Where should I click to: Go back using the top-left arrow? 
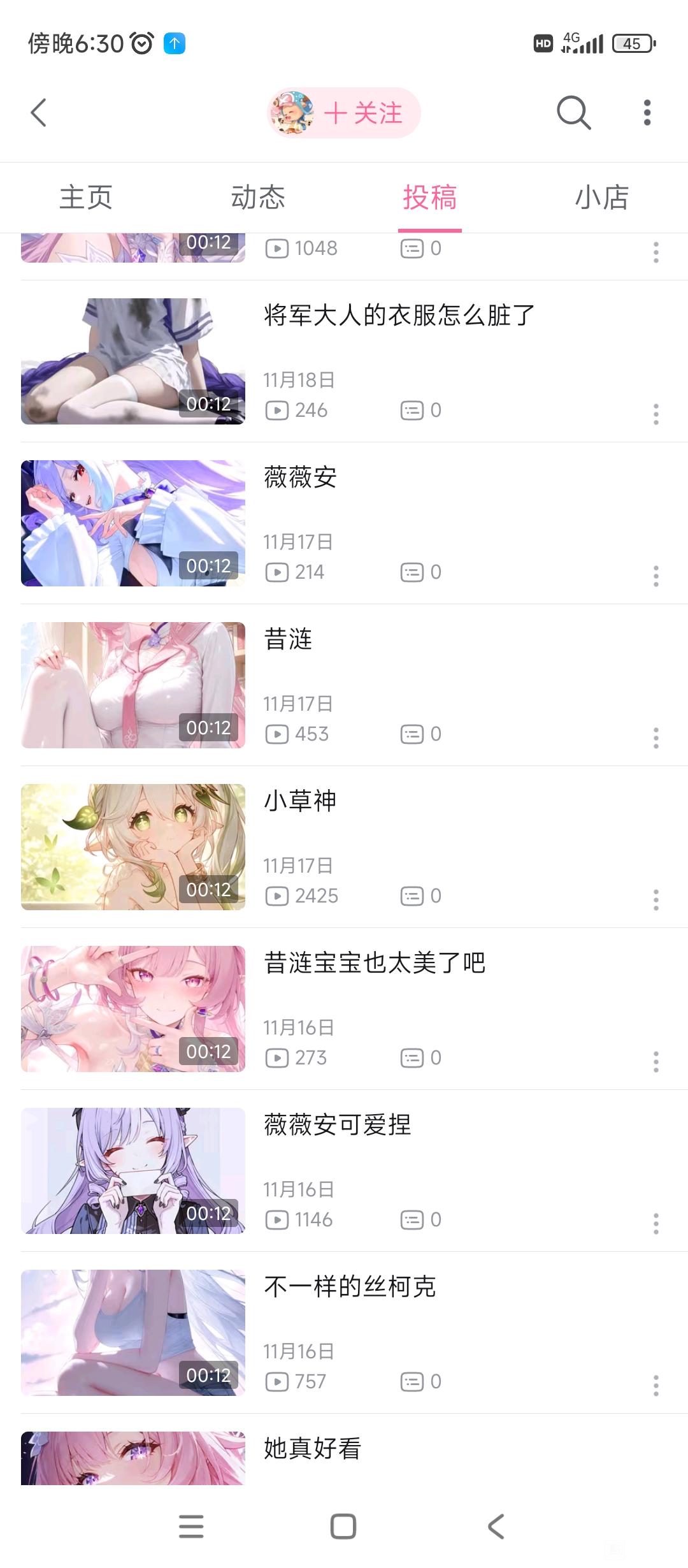point(39,113)
